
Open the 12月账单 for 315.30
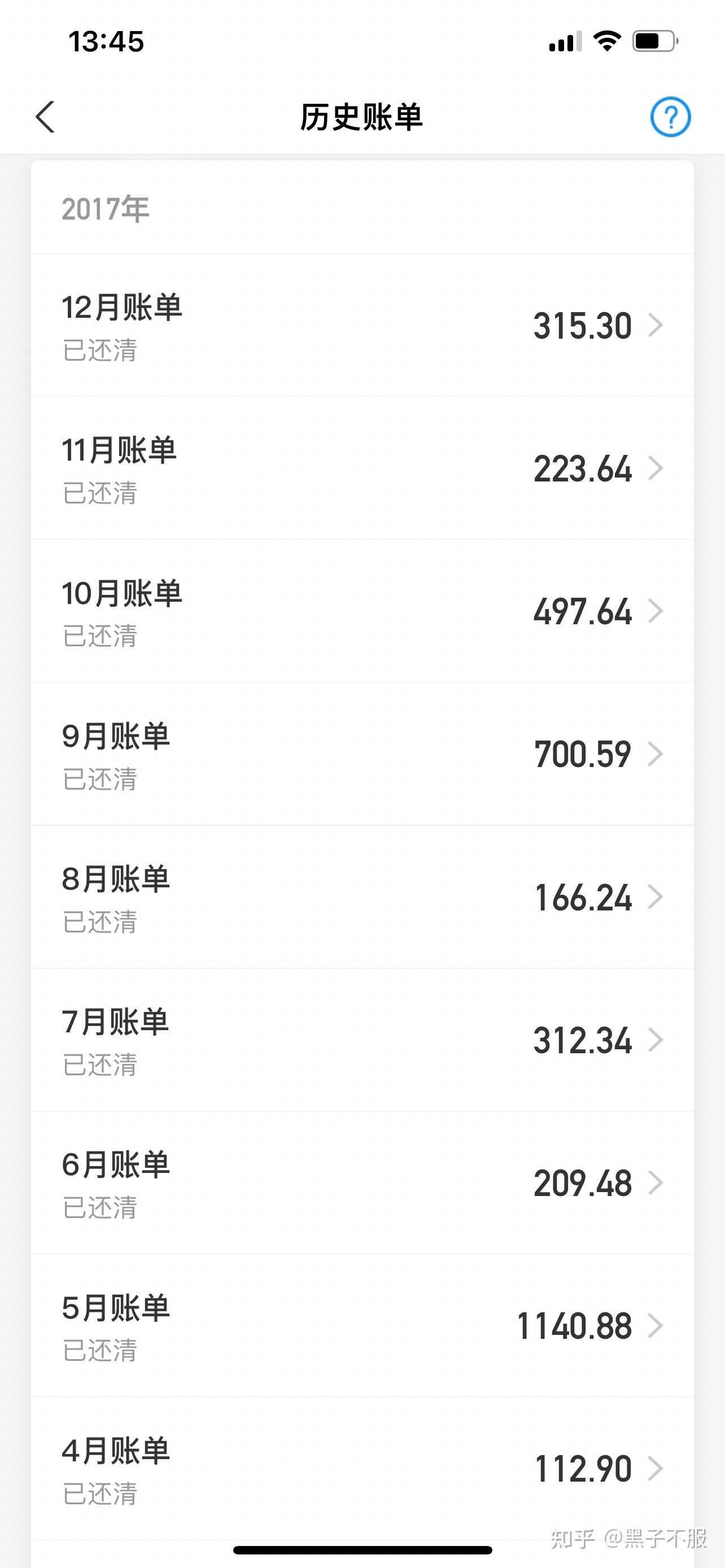pos(362,326)
